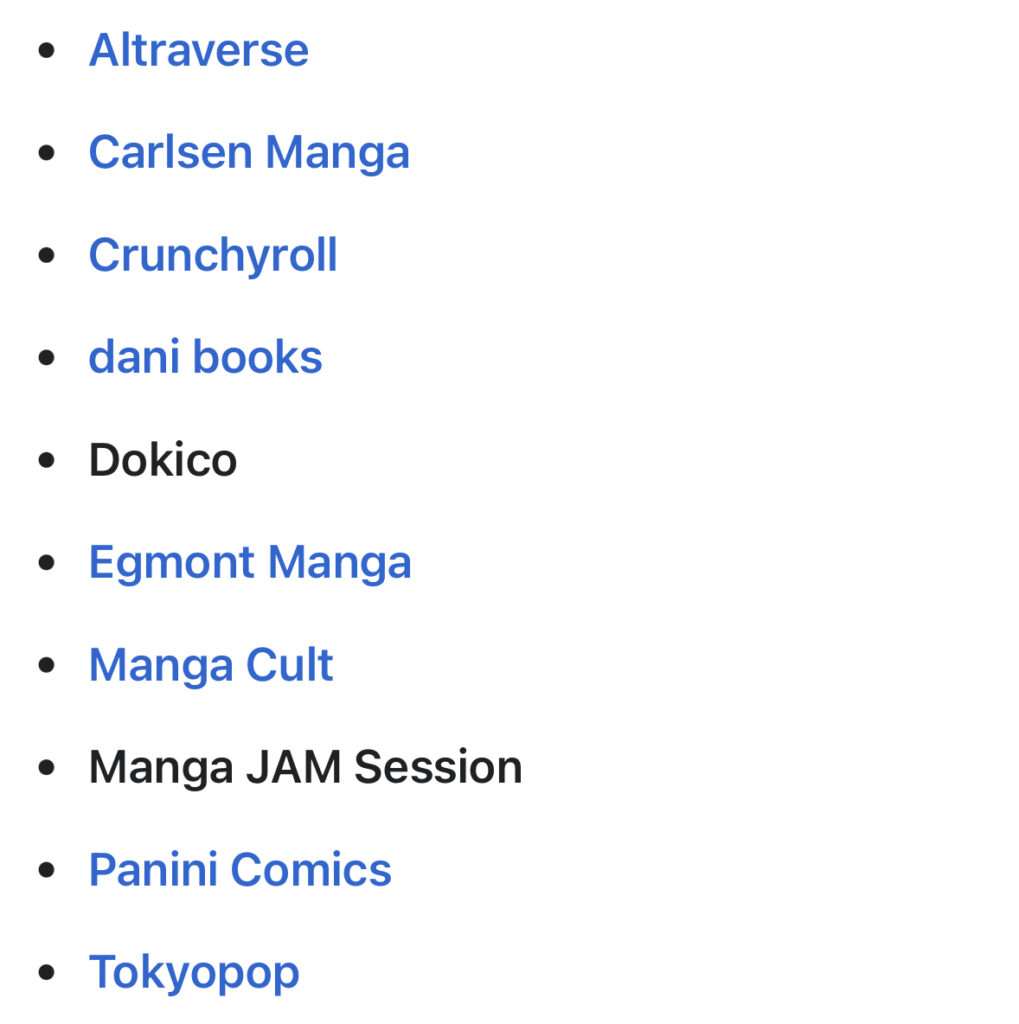Open the Manga Cult link
The image size is (1019, 1024).
(211, 665)
